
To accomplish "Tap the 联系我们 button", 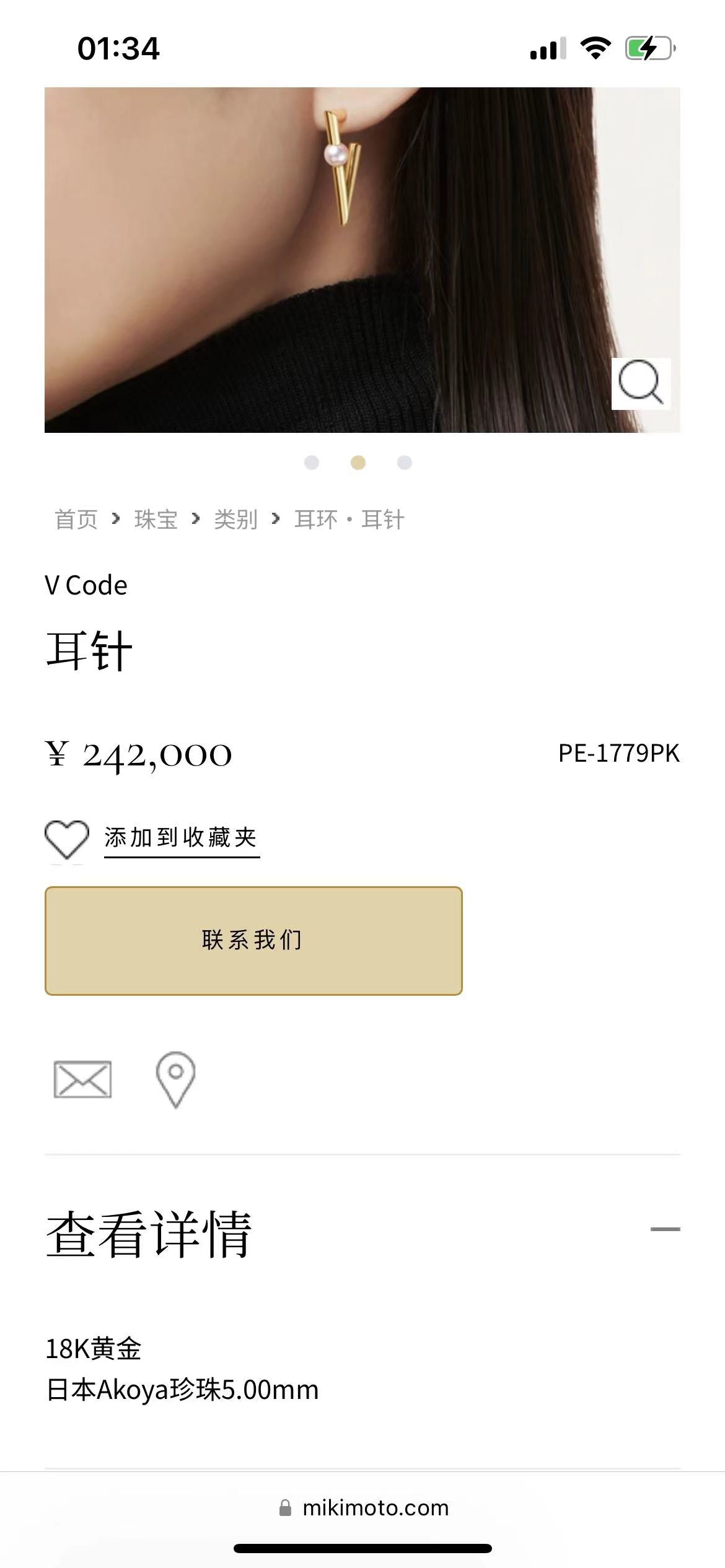I will tap(253, 941).
